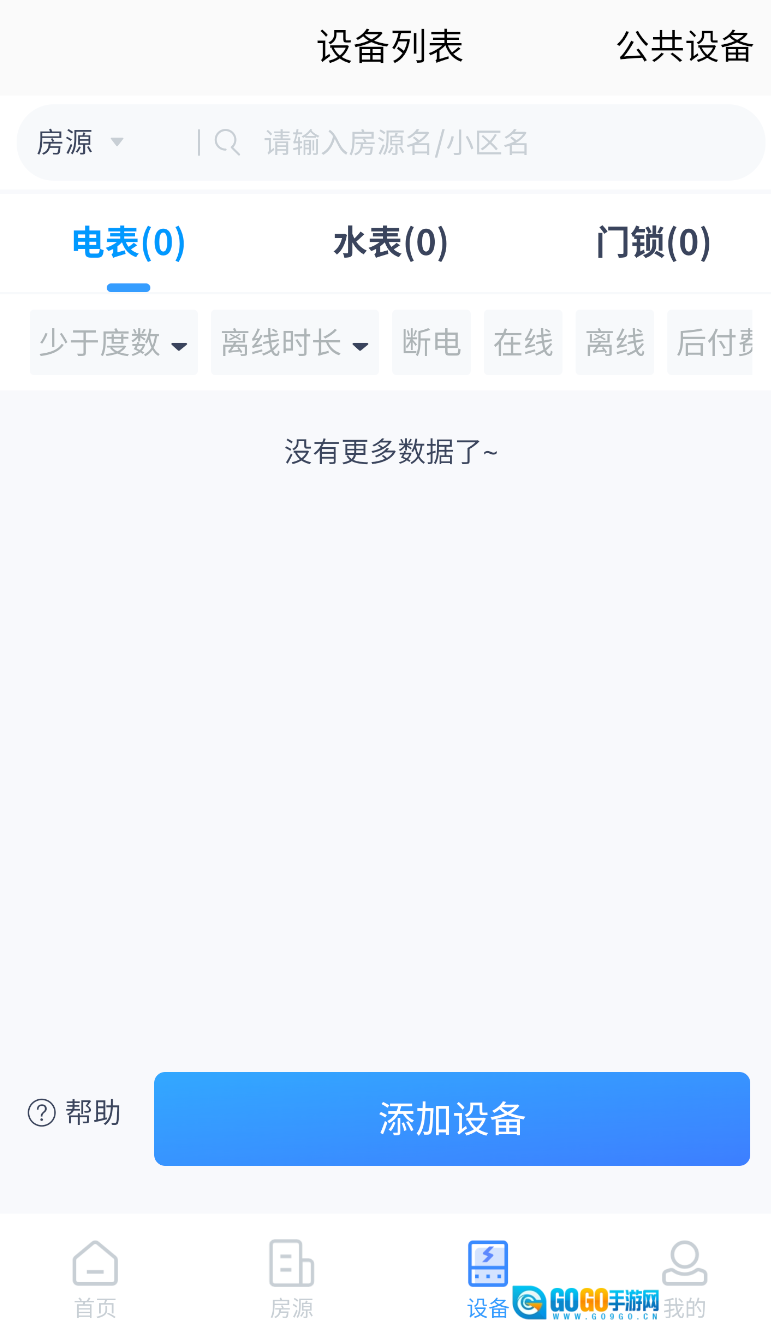Open the 帮助 help link

75,1112
